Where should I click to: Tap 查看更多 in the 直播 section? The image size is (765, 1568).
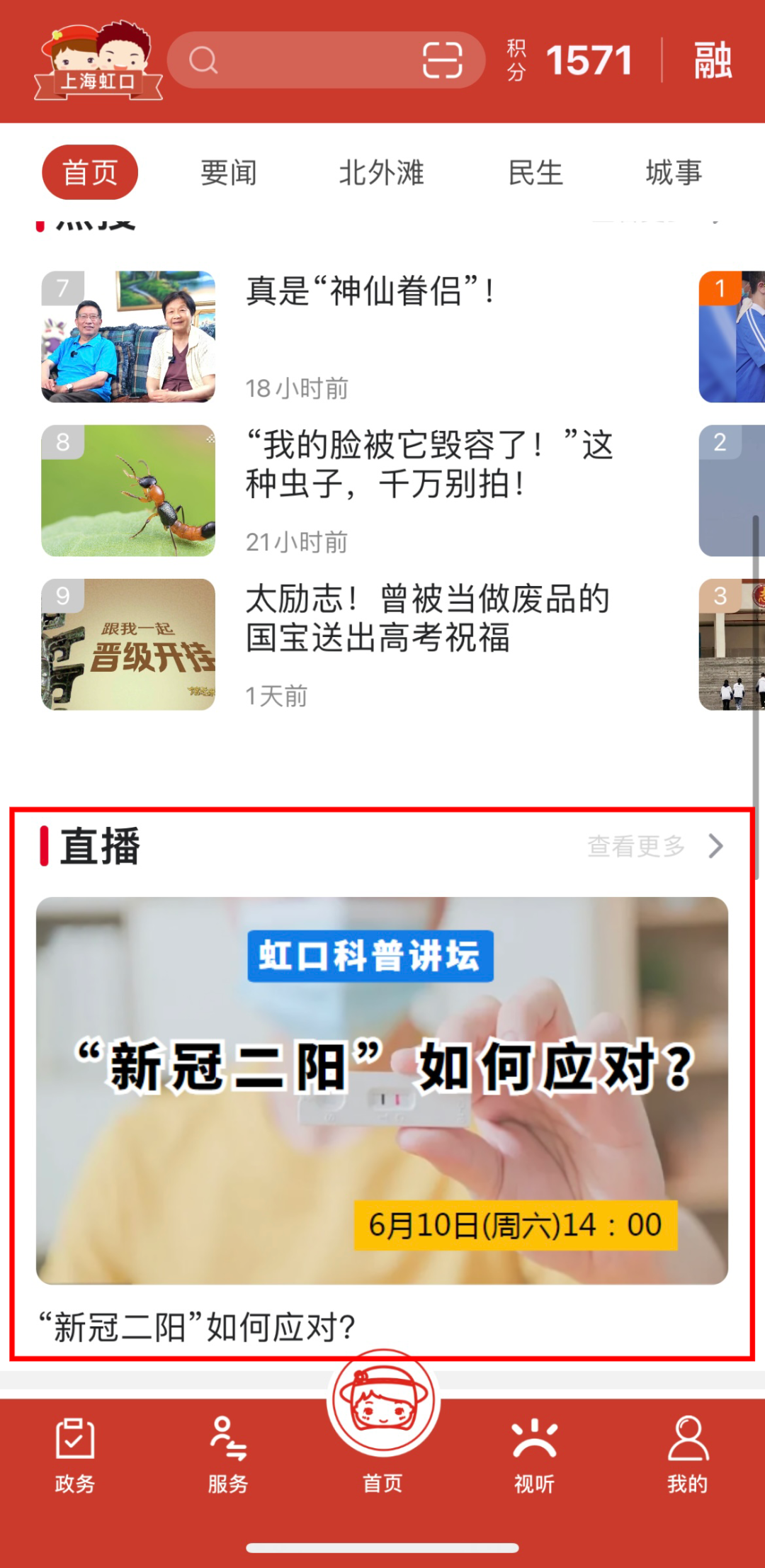point(654,846)
